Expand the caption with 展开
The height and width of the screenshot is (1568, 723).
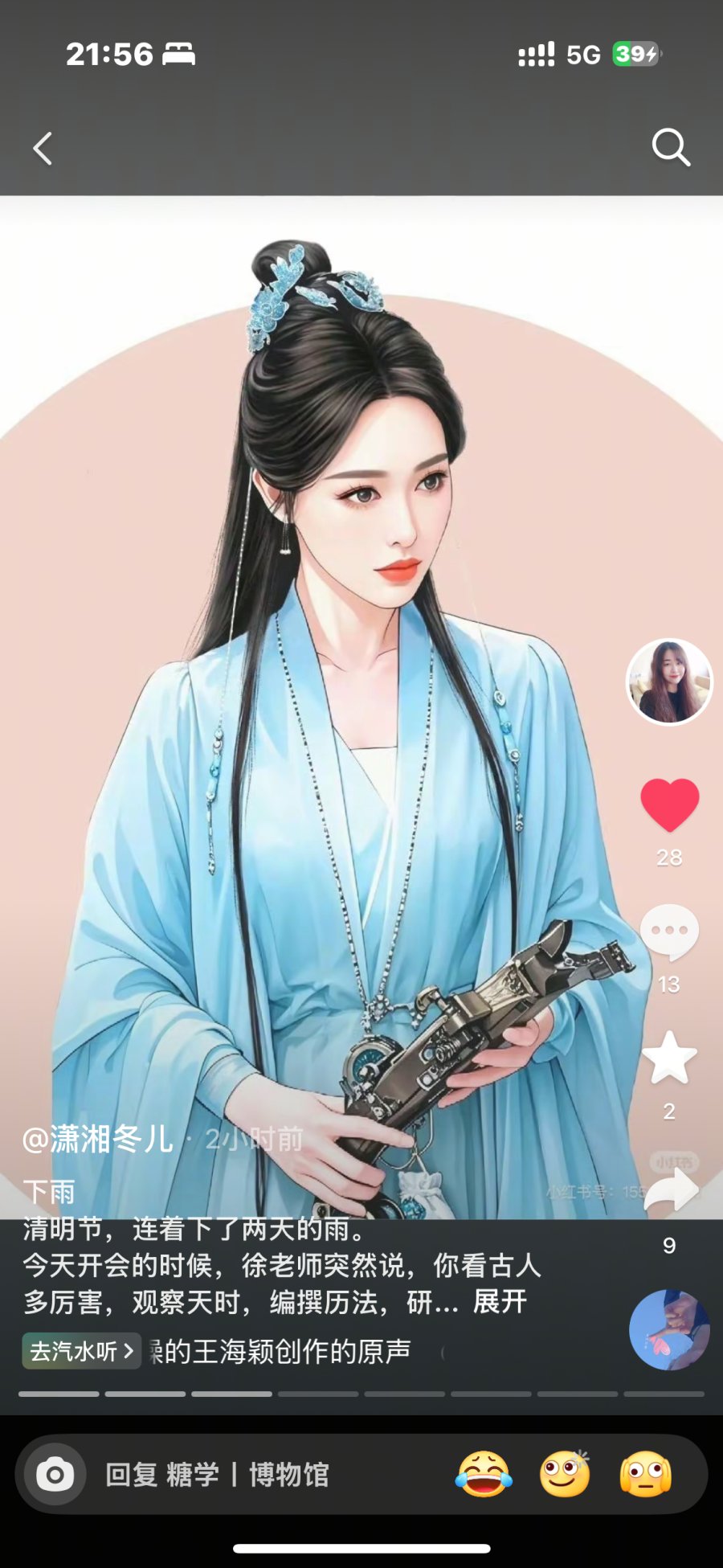[x=500, y=1301]
